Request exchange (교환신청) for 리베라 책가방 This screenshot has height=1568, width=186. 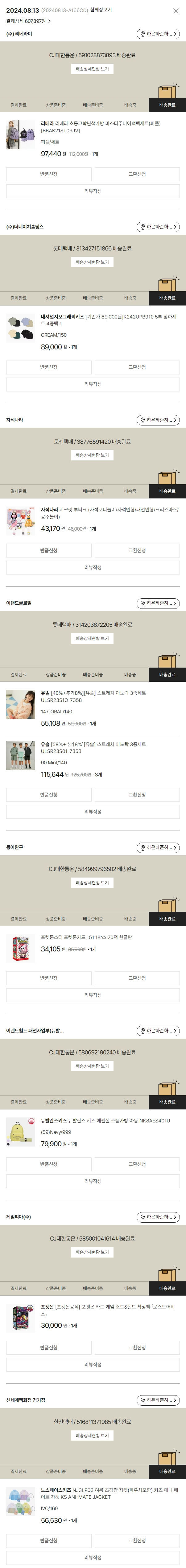pyautogui.click(x=137, y=174)
